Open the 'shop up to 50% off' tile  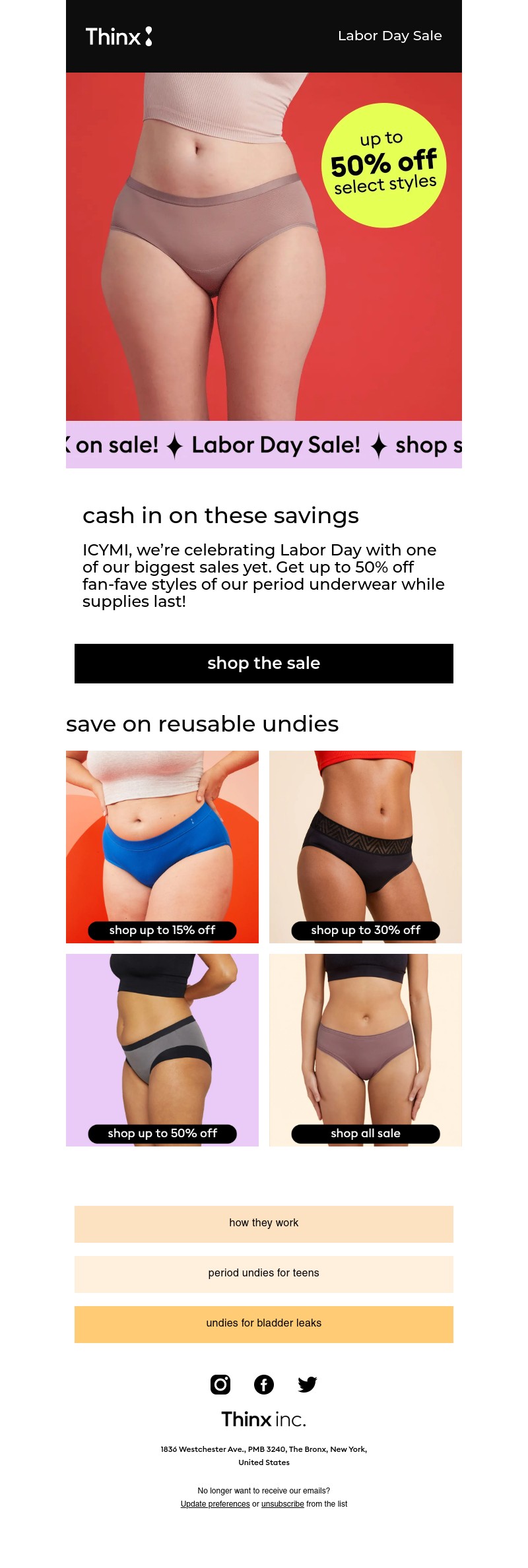[x=162, y=1133]
